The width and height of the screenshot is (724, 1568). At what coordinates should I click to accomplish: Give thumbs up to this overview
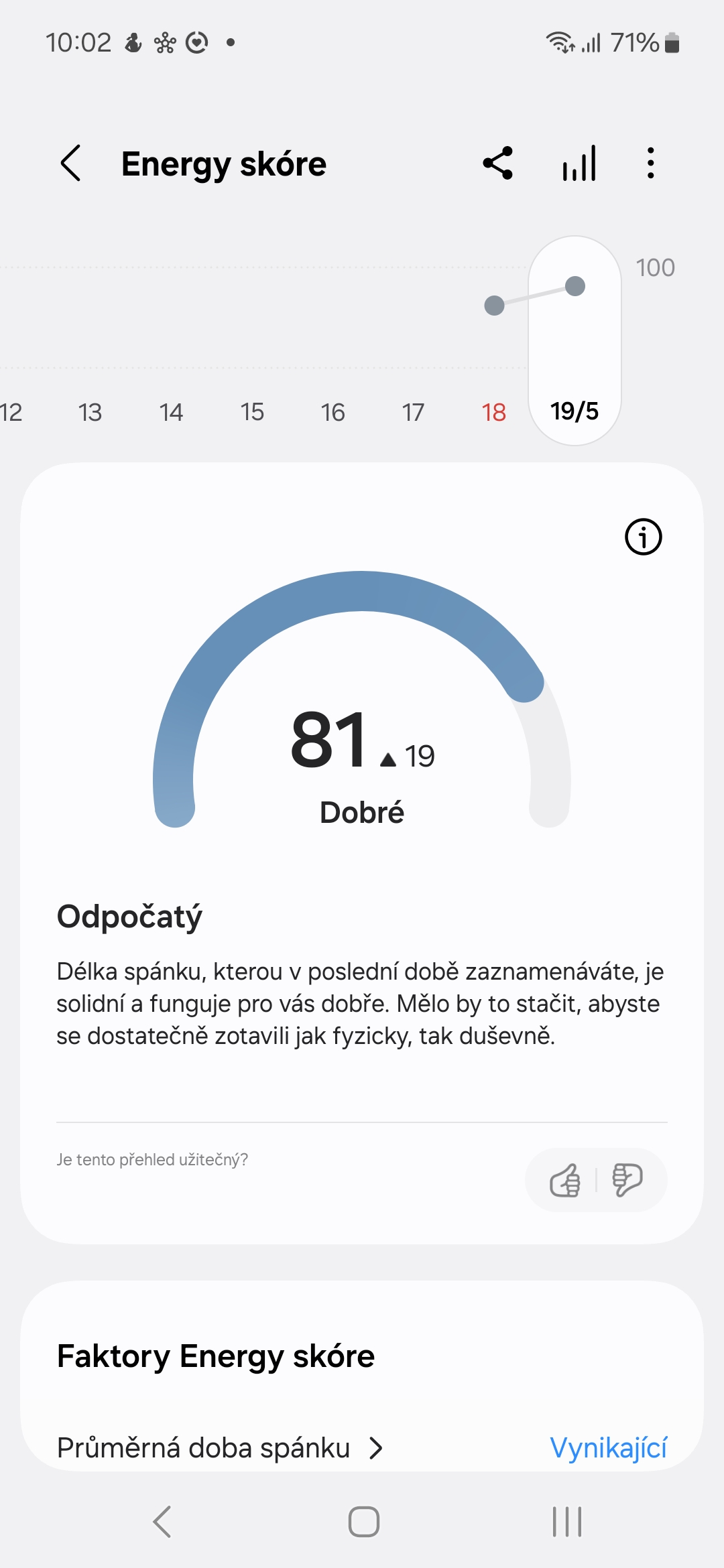pyautogui.click(x=564, y=1180)
